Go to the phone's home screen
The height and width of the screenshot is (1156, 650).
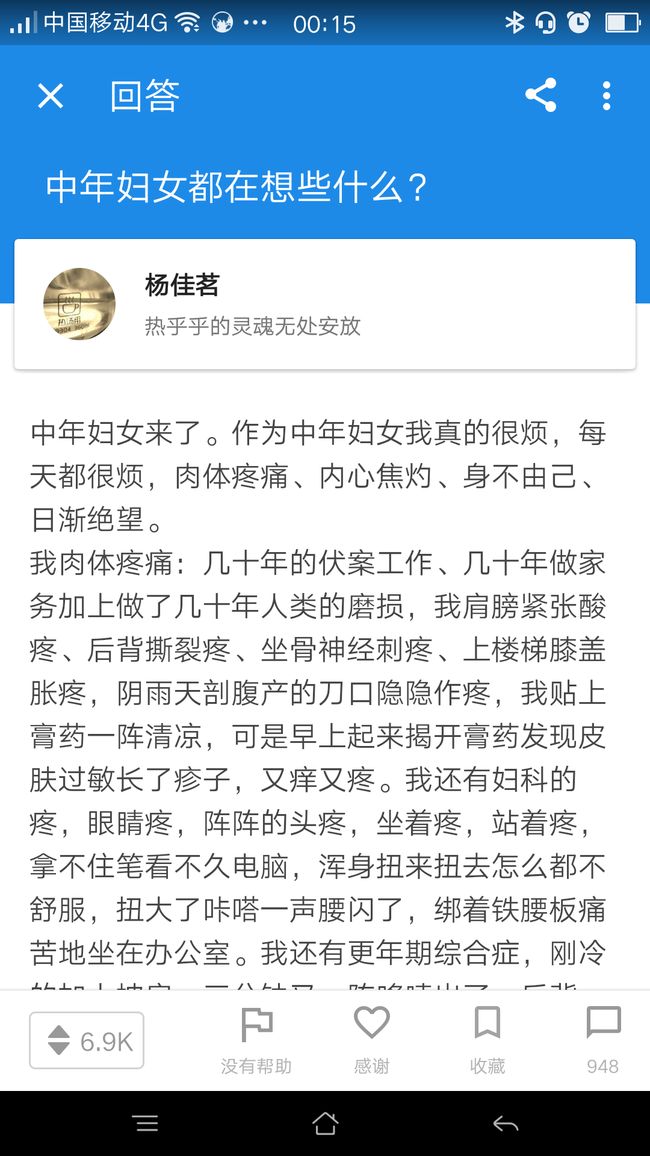click(x=325, y=1123)
